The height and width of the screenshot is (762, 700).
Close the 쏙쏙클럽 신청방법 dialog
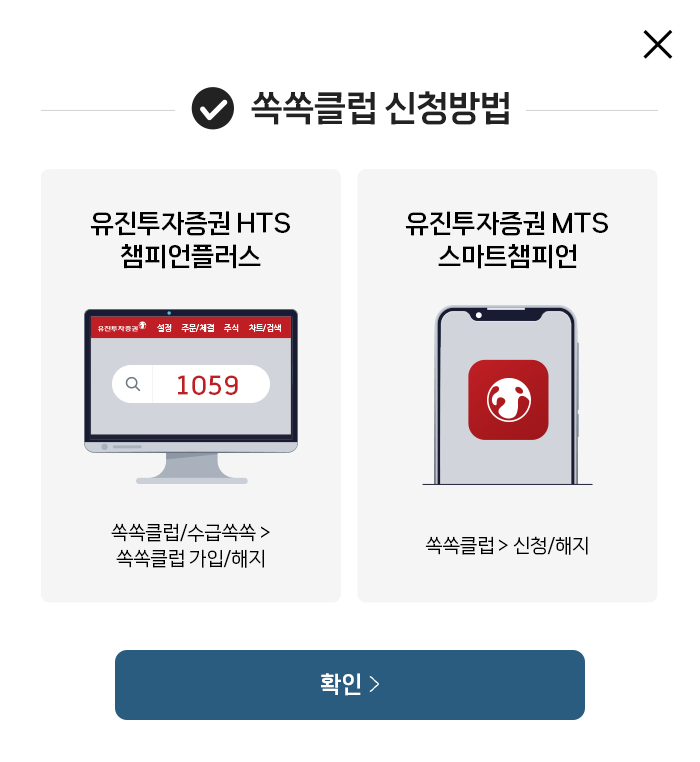(657, 44)
